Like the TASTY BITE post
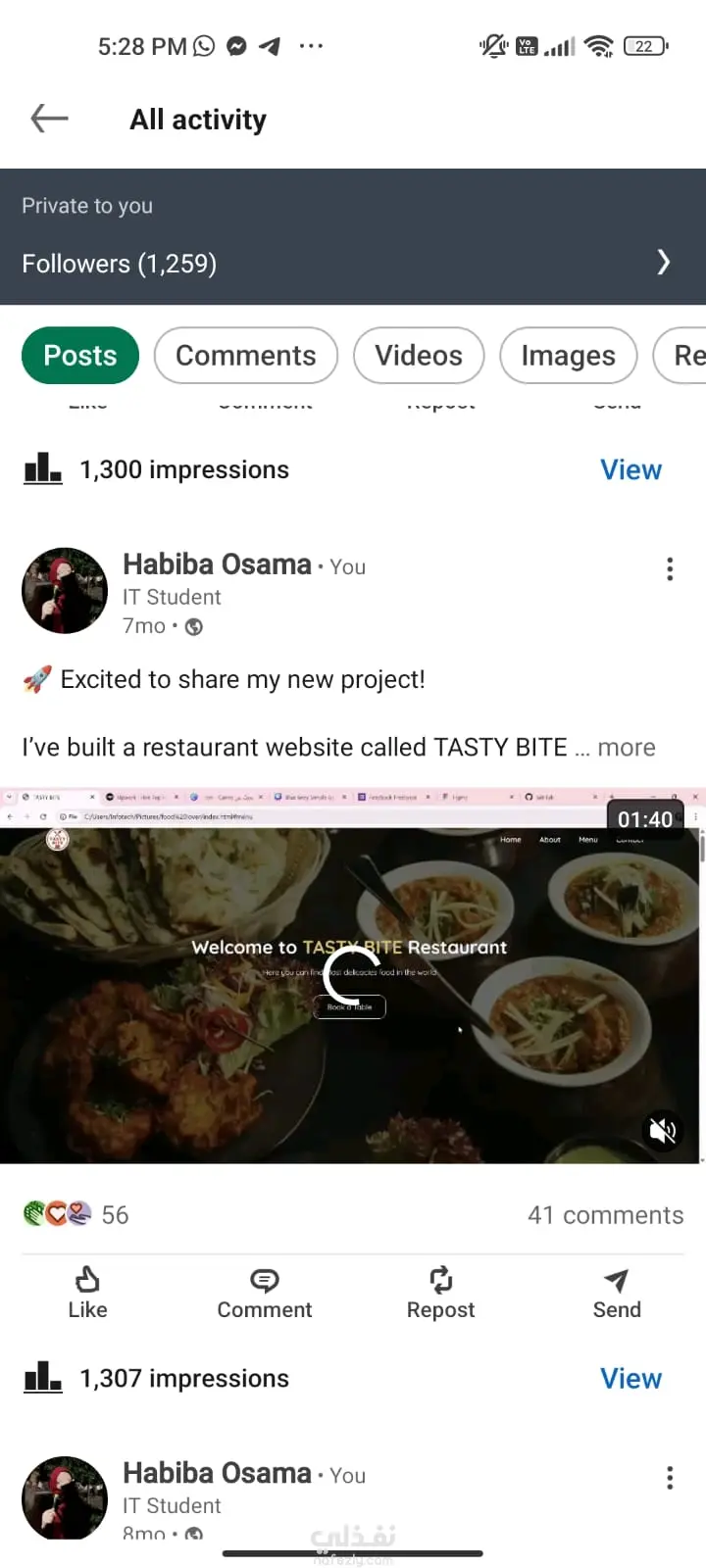This screenshot has width=706, height=1568. pyautogui.click(x=87, y=1293)
